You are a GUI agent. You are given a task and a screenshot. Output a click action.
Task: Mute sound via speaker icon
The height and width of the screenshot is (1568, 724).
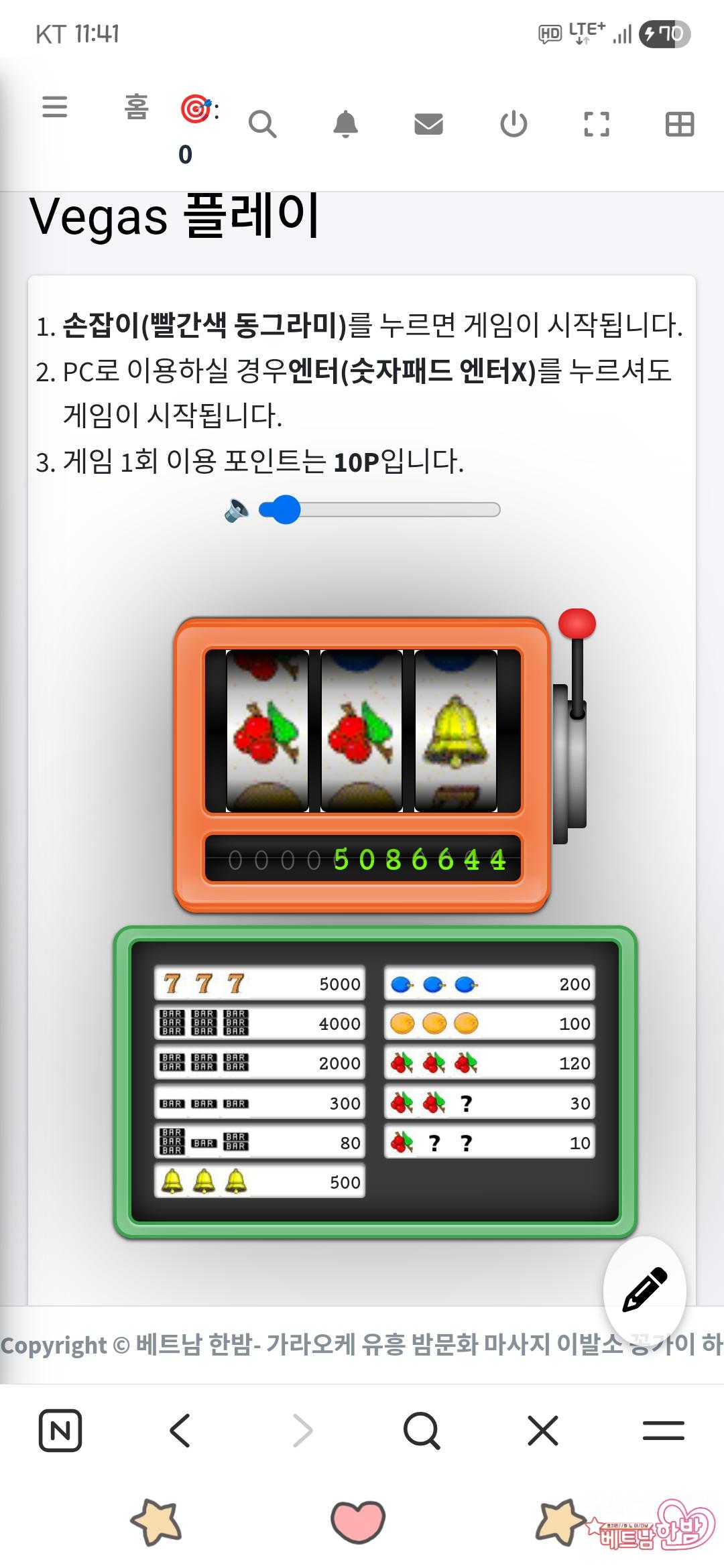pyautogui.click(x=236, y=511)
